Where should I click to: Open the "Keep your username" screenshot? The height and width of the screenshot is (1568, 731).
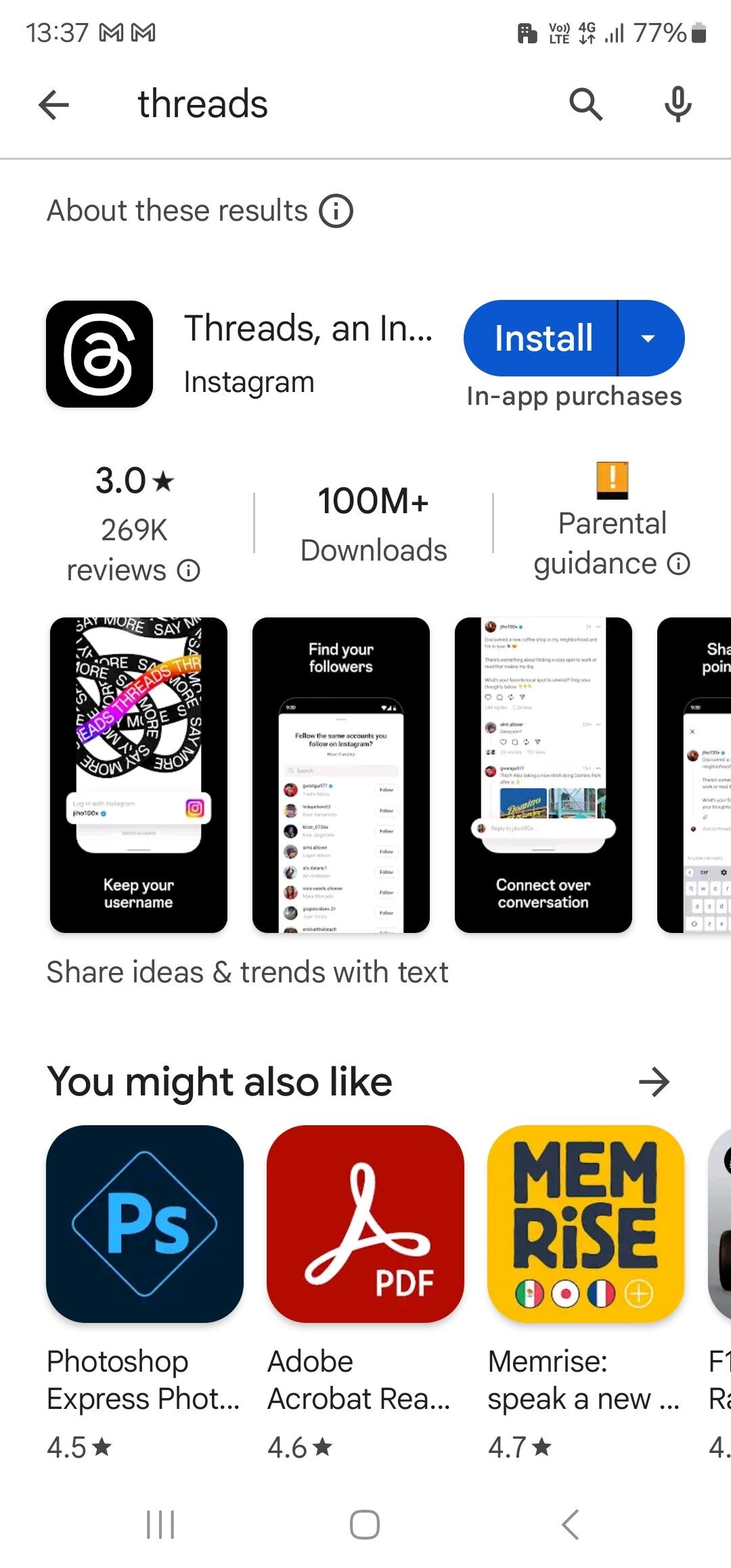tap(139, 775)
